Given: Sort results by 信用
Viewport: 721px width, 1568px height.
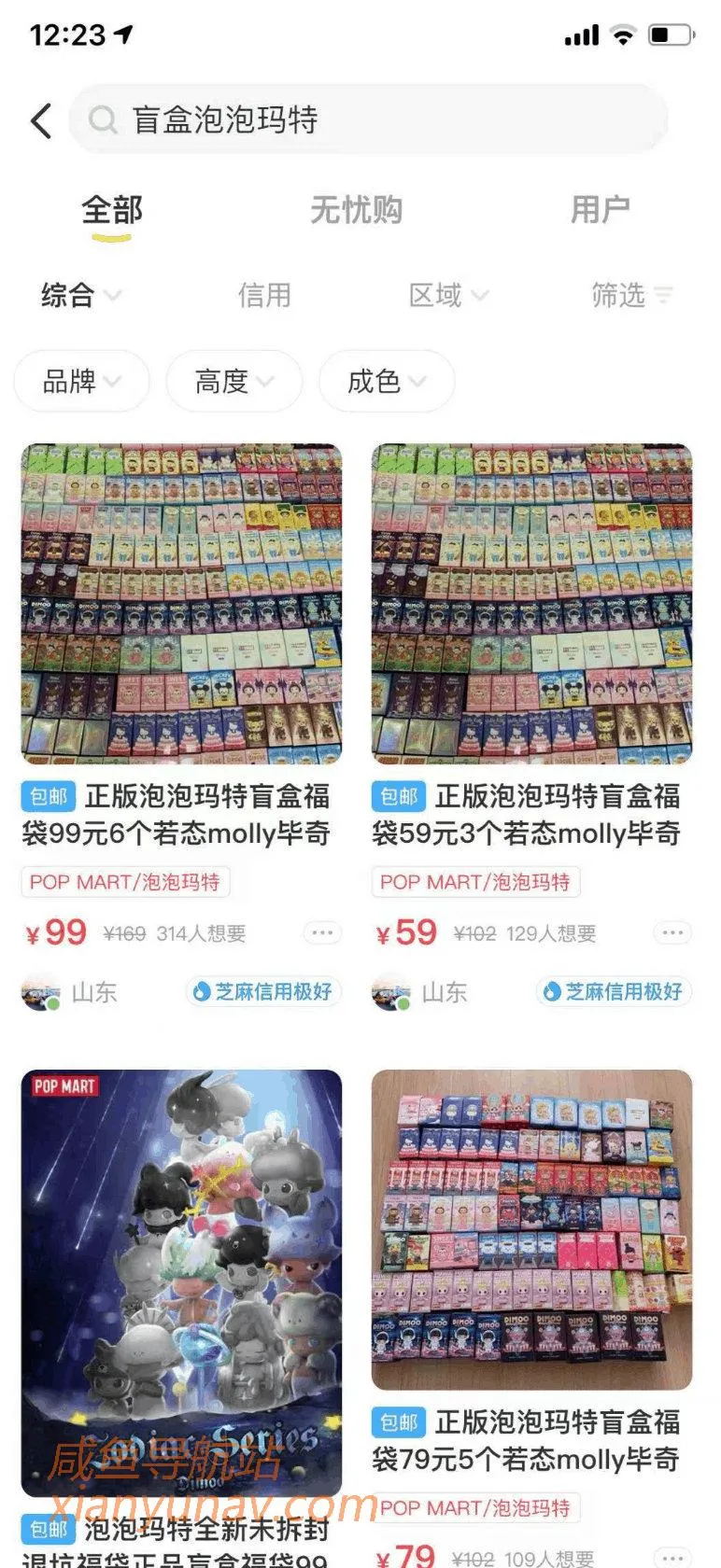Looking at the screenshot, I should tap(264, 296).
